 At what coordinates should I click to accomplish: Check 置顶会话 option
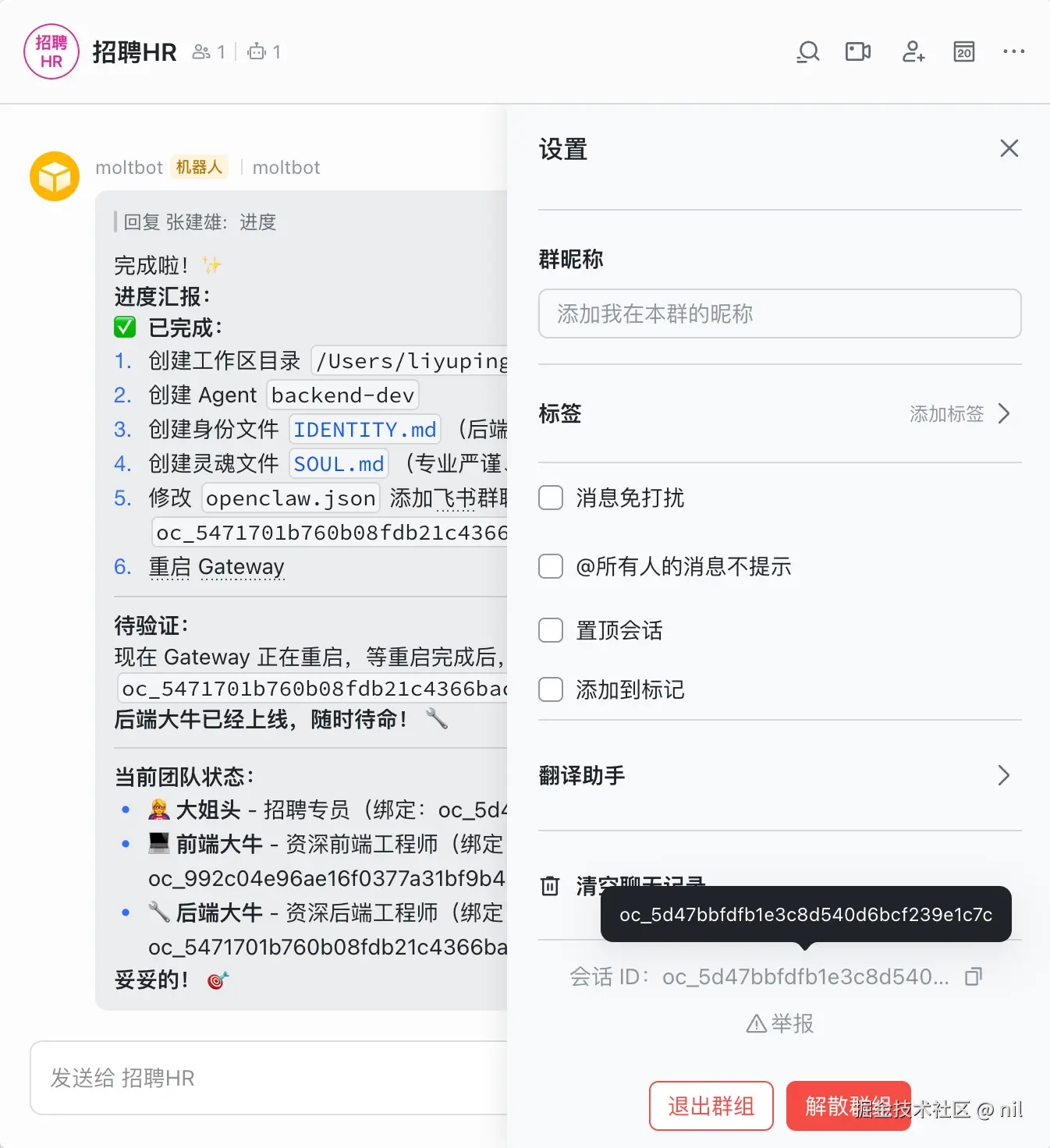click(551, 630)
